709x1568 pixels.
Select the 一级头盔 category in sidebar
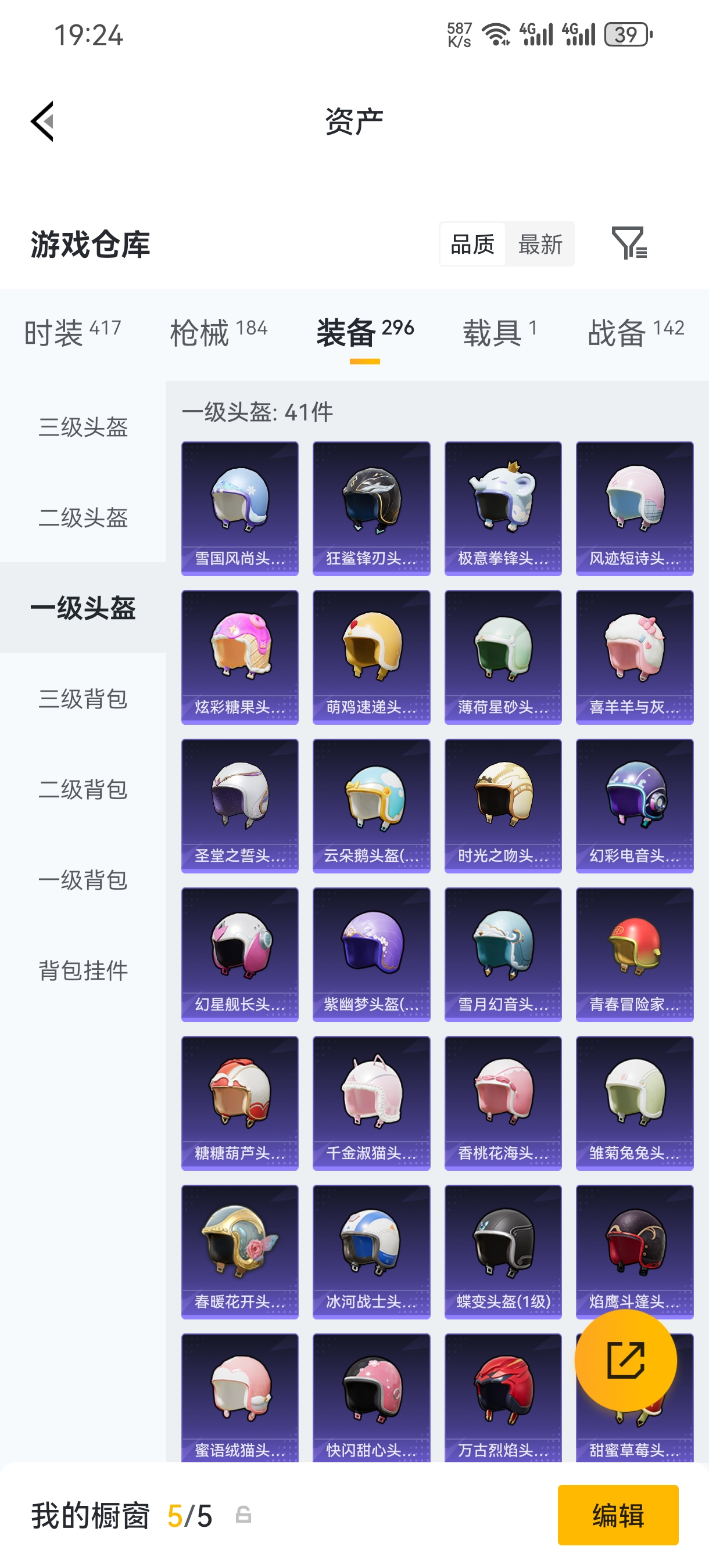[x=84, y=610]
